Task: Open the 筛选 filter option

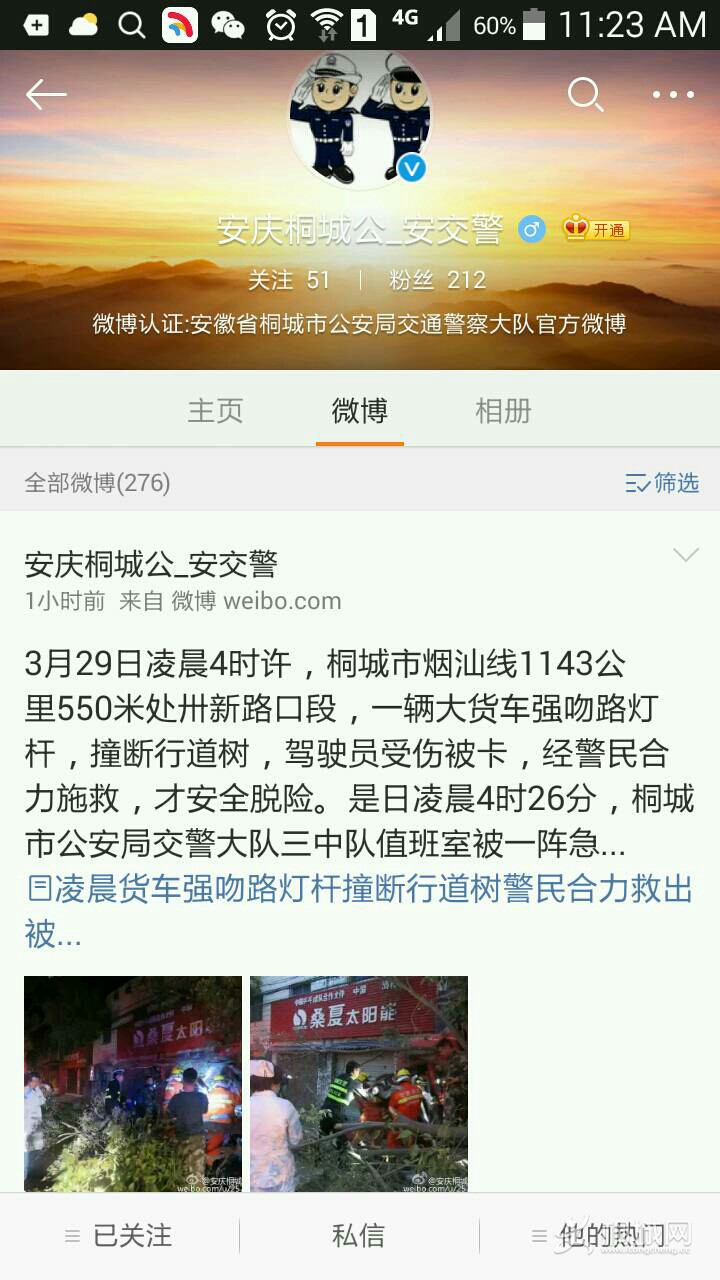Action: (662, 483)
